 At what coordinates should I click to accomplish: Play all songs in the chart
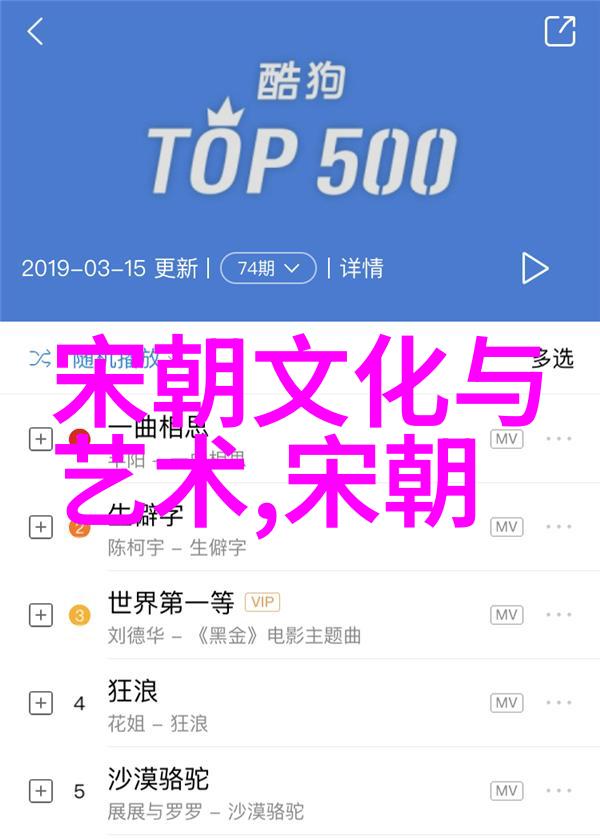(534, 268)
